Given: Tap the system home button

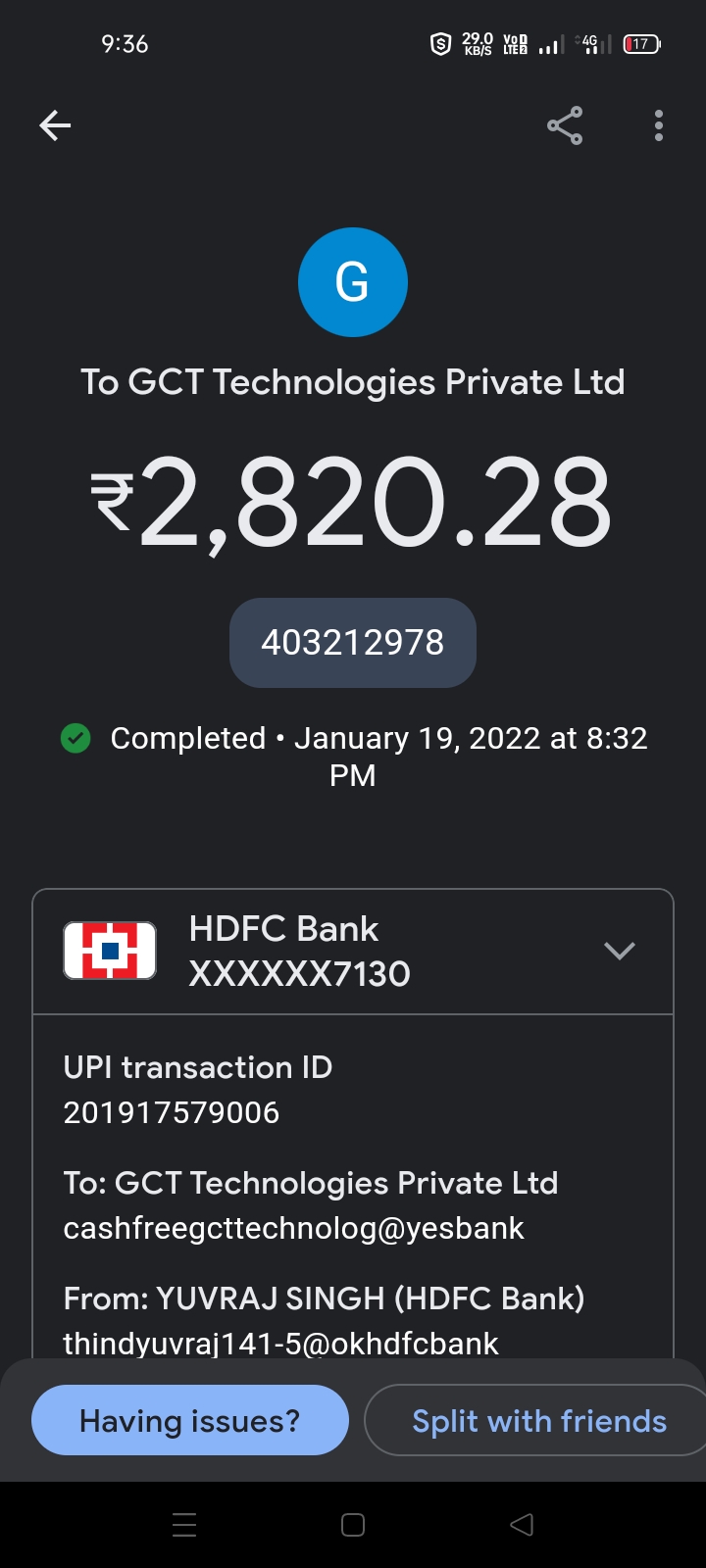Looking at the screenshot, I should pyautogui.click(x=353, y=1525).
